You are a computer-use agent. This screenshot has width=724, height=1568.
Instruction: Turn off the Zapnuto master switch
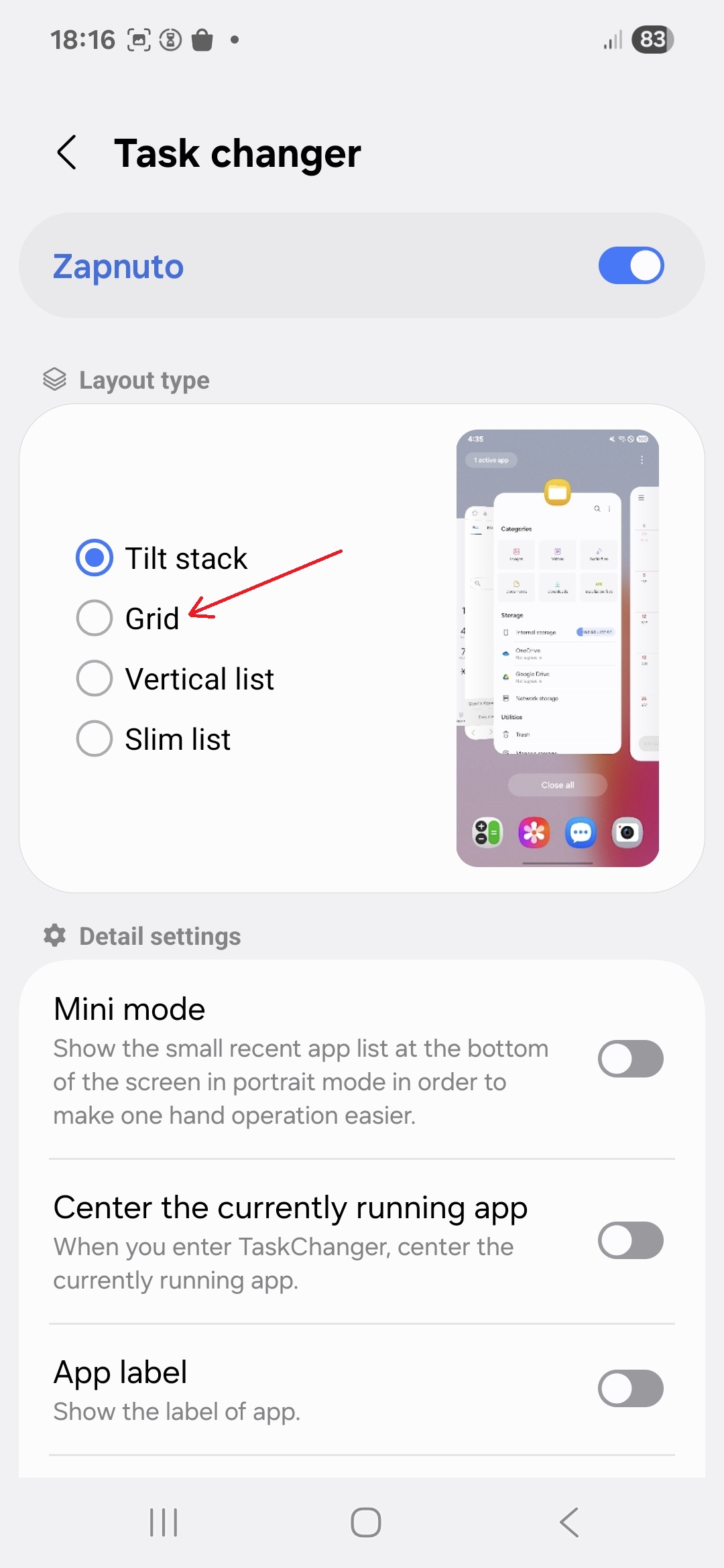(x=631, y=266)
